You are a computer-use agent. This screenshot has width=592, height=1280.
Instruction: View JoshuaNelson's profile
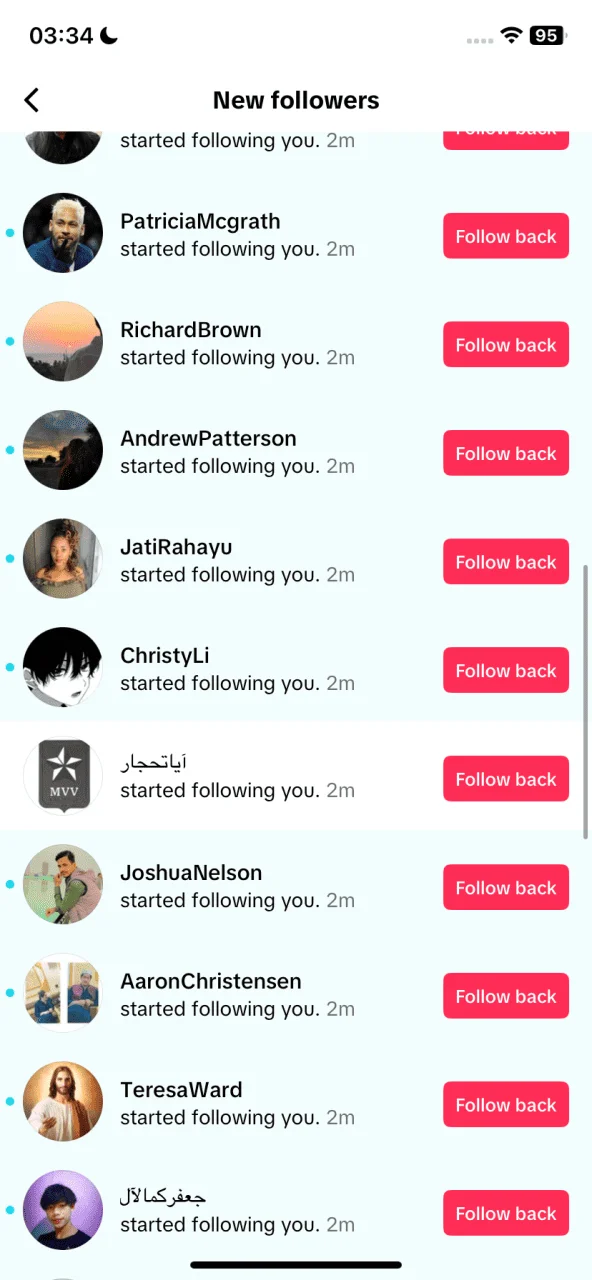pyautogui.click(x=296, y=884)
